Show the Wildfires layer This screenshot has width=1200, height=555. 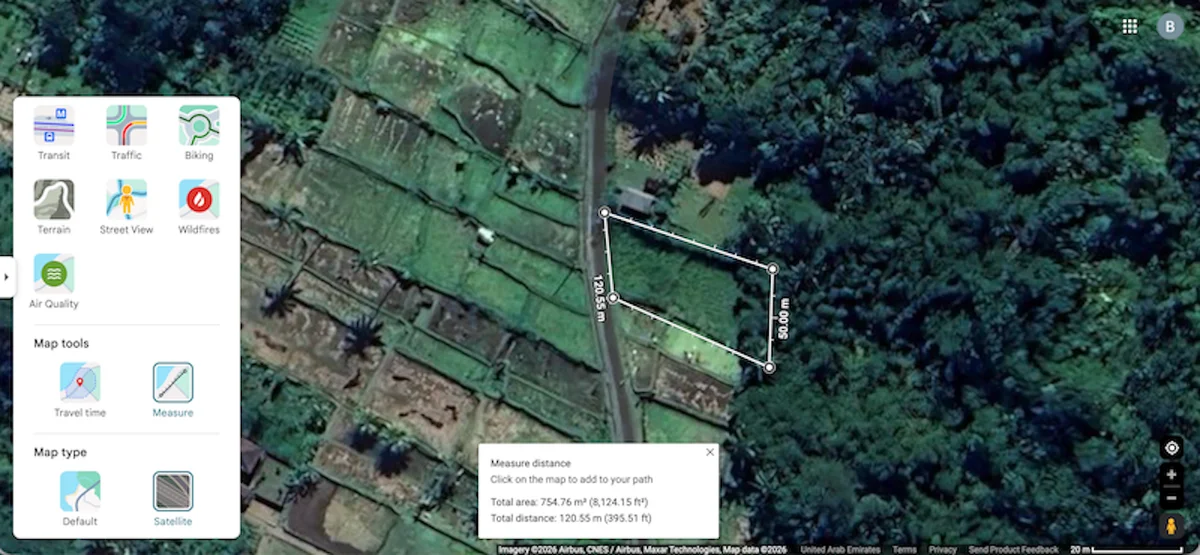(199, 200)
